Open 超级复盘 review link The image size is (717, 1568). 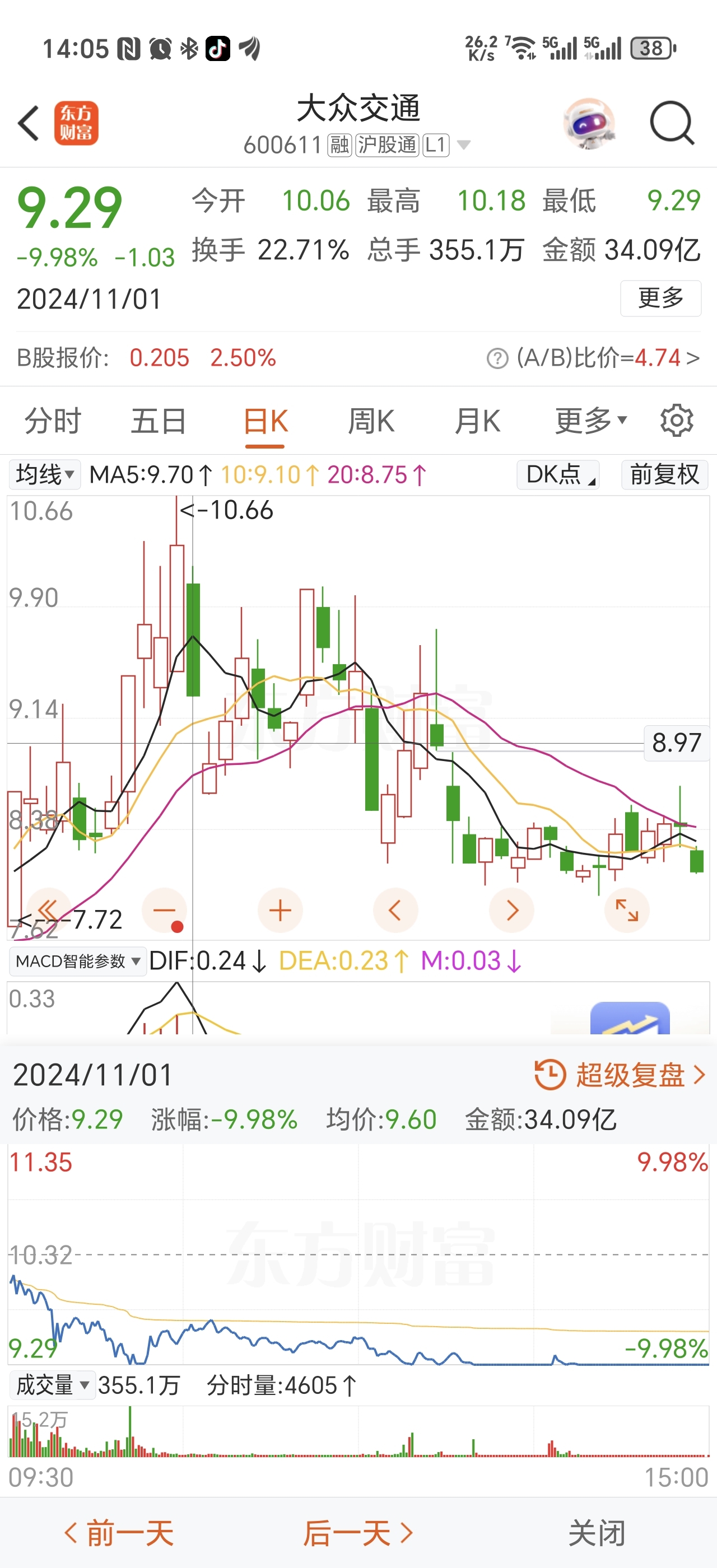pyautogui.click(x=620, y=1075)
